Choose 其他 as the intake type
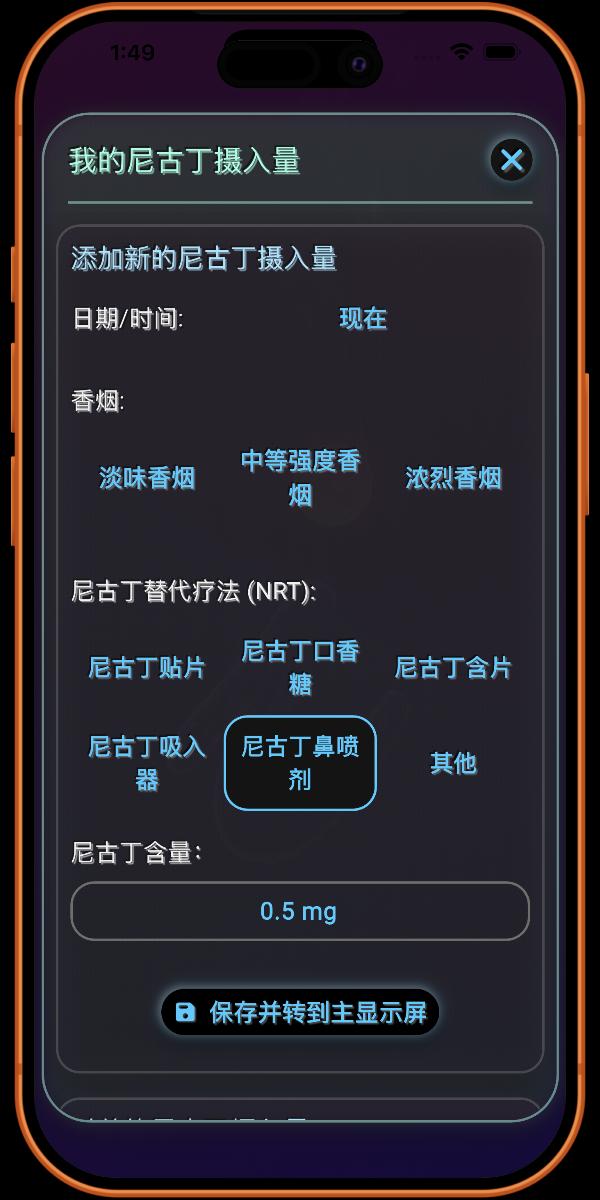Image resolution: width=600 pixels, height=1200 pixels. click(453, 763)
